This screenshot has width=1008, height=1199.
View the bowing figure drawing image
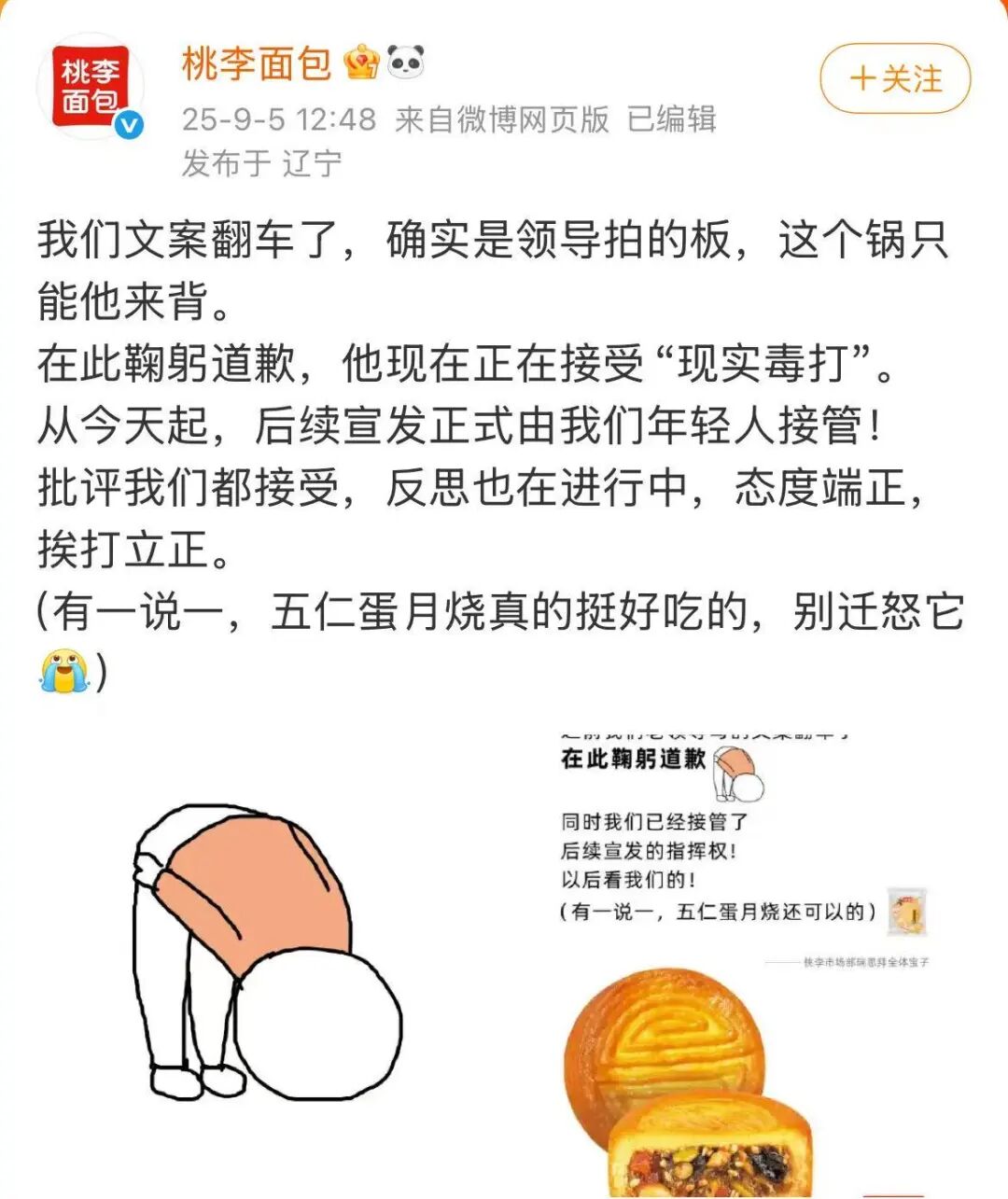268,952
